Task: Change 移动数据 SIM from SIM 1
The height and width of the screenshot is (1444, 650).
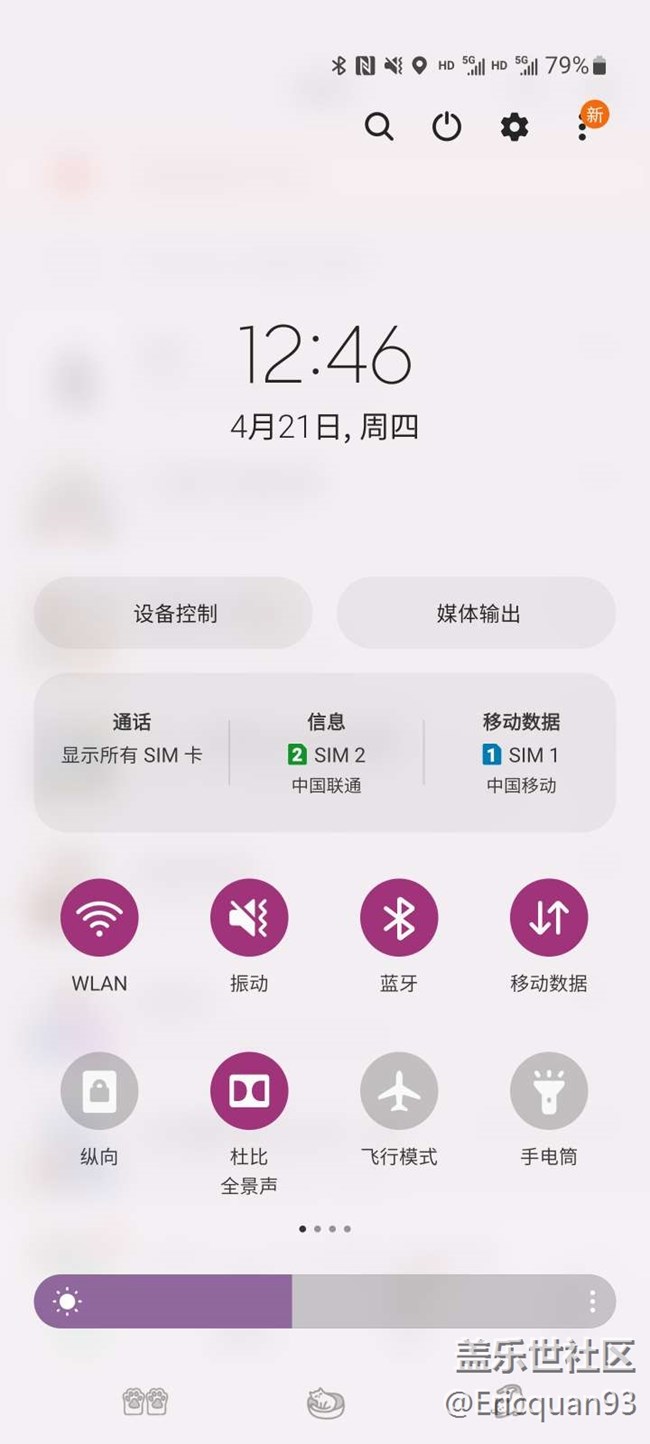Action: [x=521, y=752]
